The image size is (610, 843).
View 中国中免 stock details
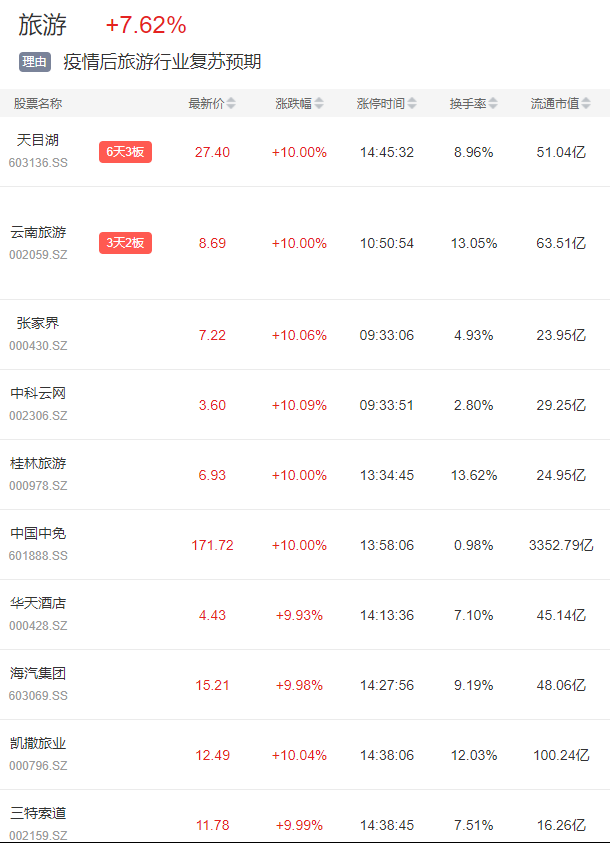(x=39, y=533)
